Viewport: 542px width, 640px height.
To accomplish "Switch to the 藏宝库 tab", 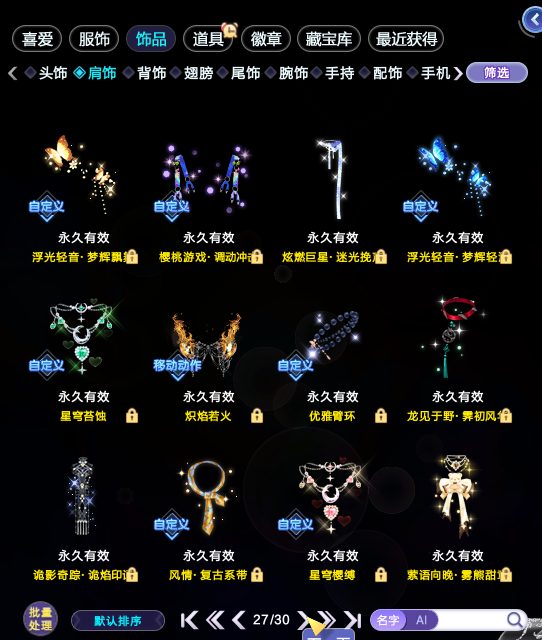I will click(329, 39).
